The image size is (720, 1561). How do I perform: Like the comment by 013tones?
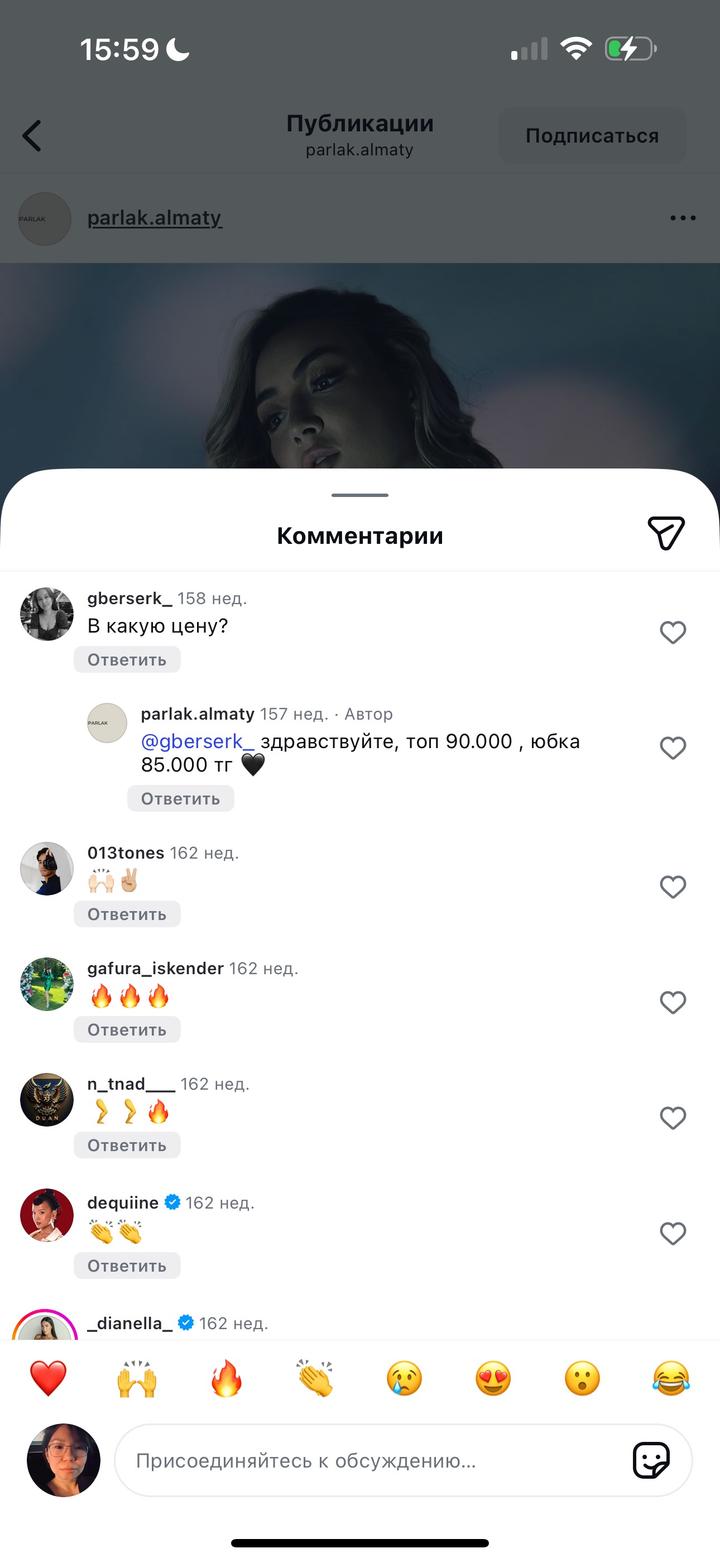673,887
